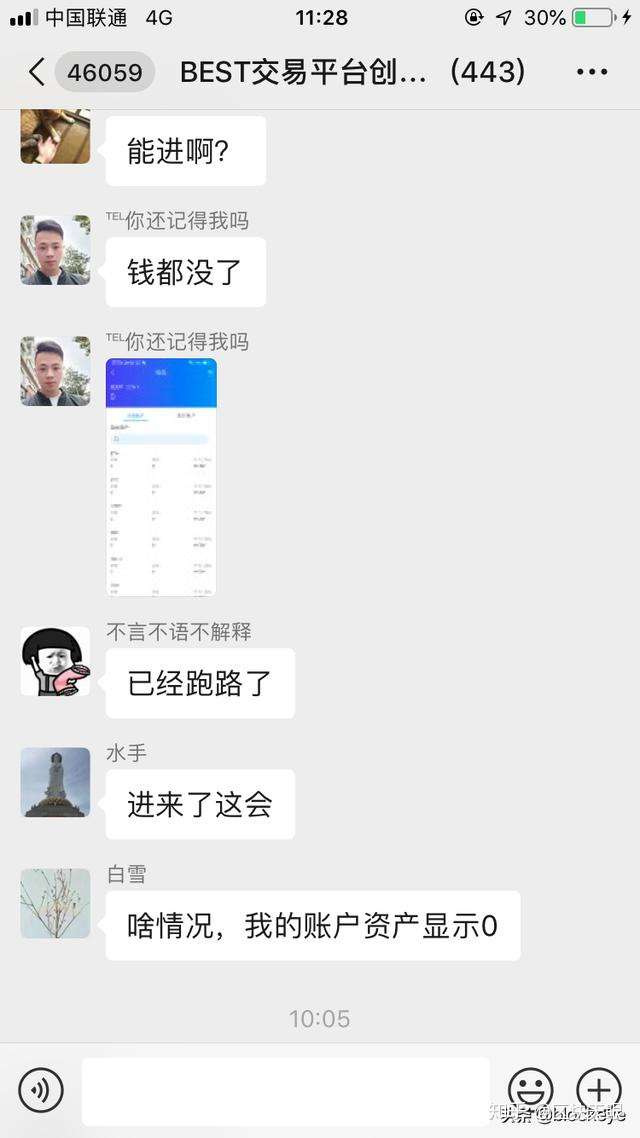Viewport: 640px width, 1138px height.
Task: View 水手's profile avatar
Action: click(55, 783)
